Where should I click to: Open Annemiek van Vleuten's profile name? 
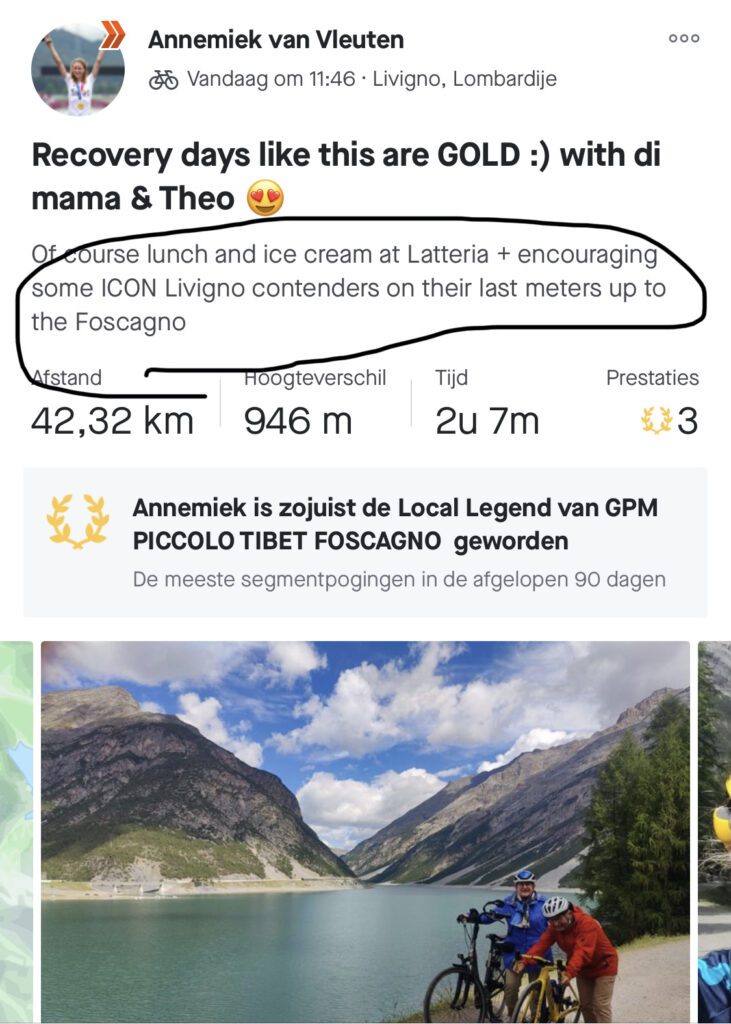[276, 40]
